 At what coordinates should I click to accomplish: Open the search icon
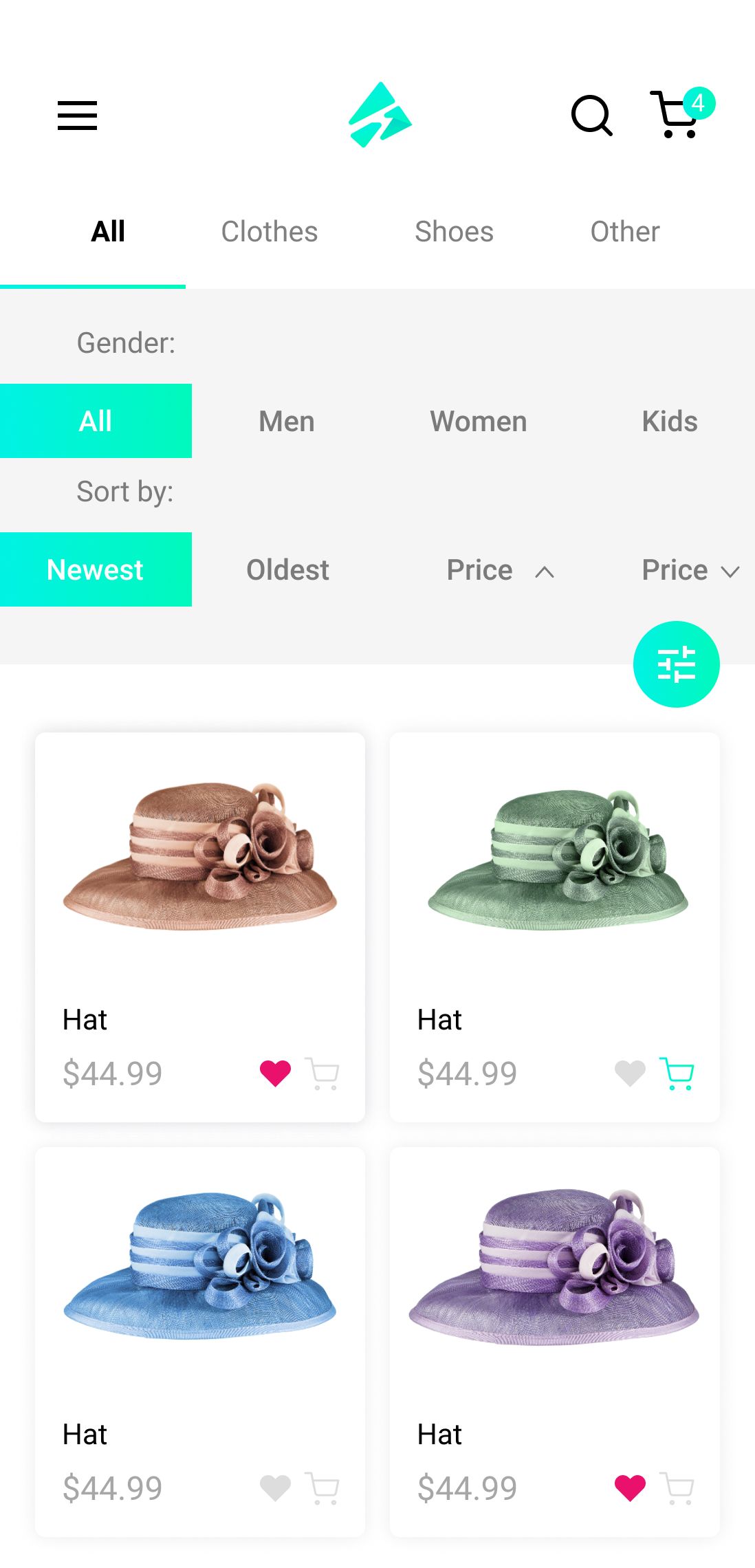click(591, 115)
